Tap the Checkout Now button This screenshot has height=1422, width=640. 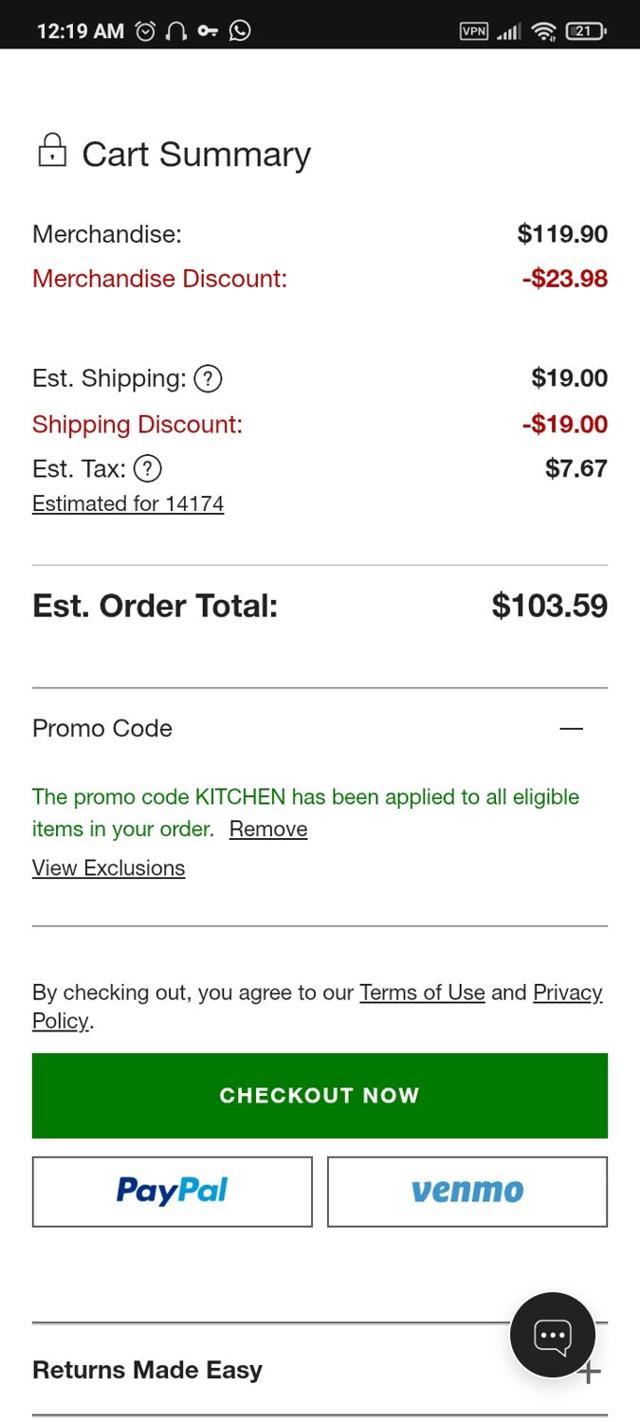(x=320, y=1095)
